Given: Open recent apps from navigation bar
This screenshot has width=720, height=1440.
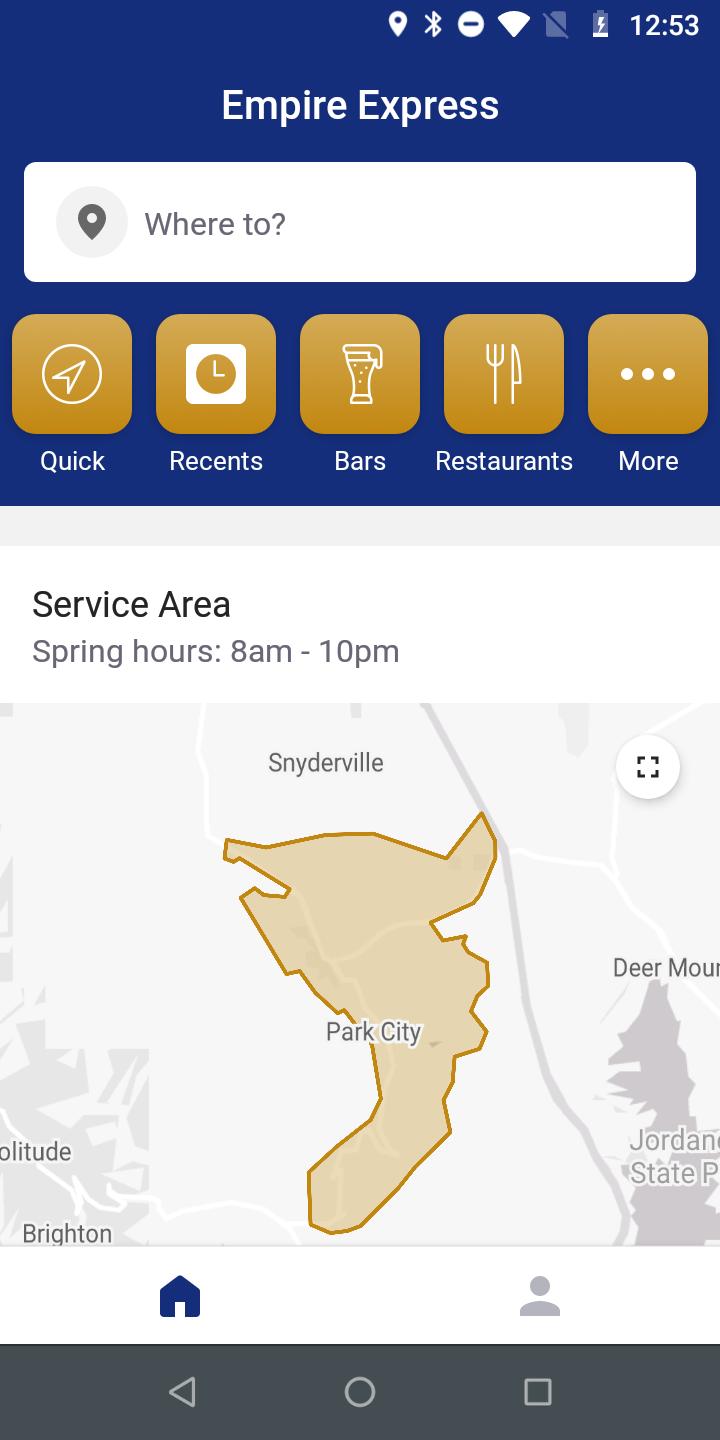Looking at the screenshot, I should (538, 1392).
